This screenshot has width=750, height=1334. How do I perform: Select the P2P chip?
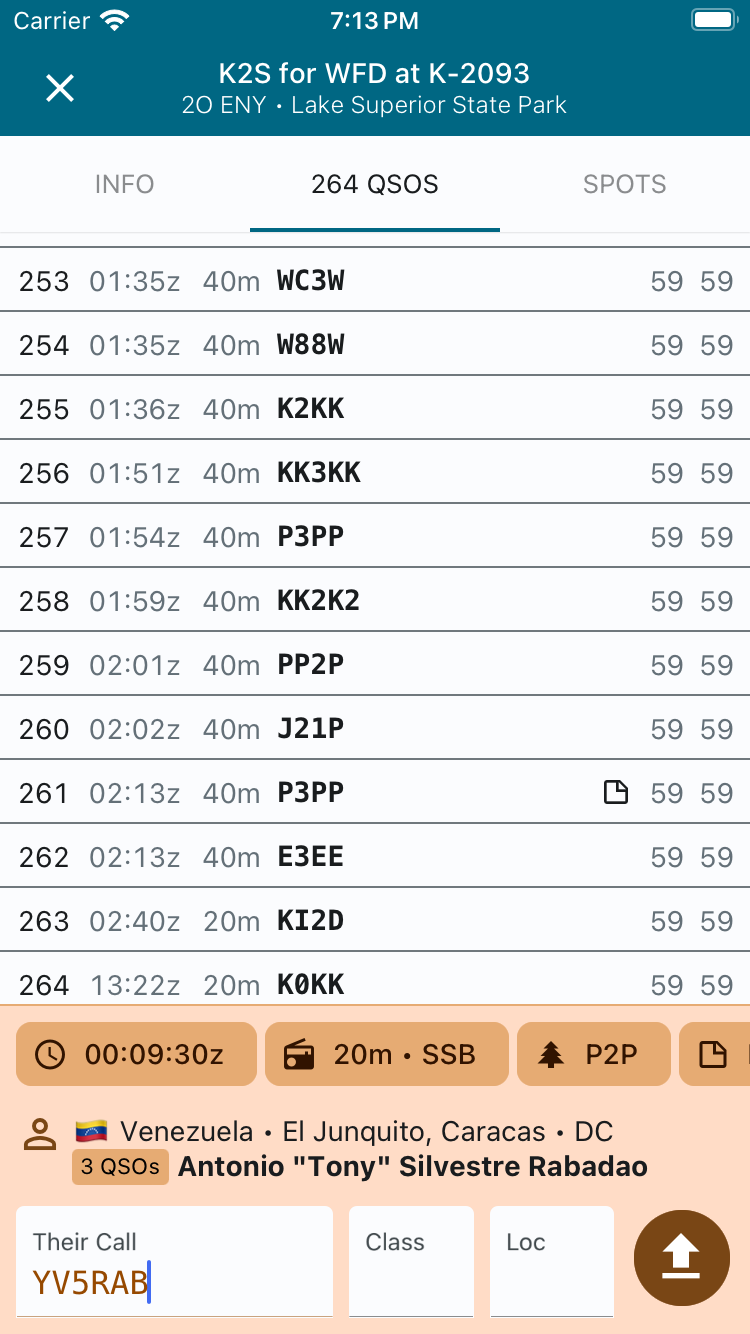click(x=594, y=1054)
